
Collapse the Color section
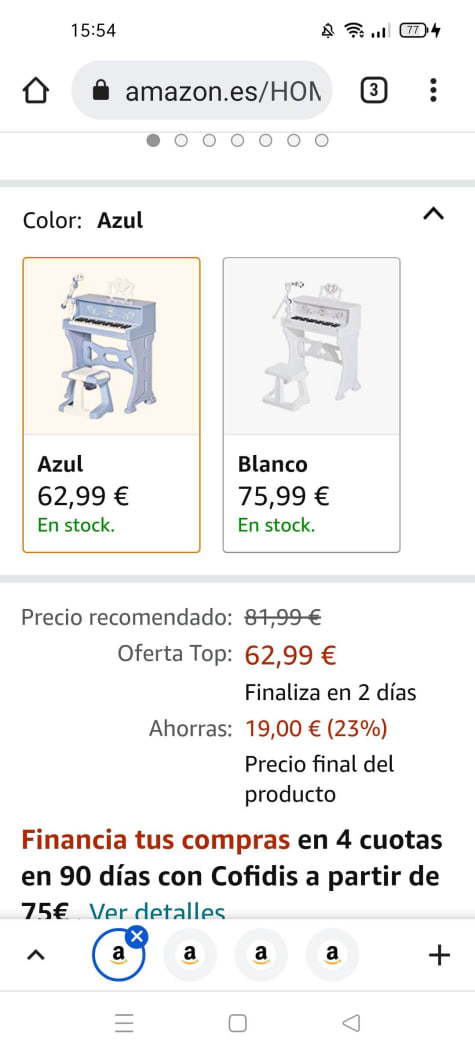click(433, 214)
